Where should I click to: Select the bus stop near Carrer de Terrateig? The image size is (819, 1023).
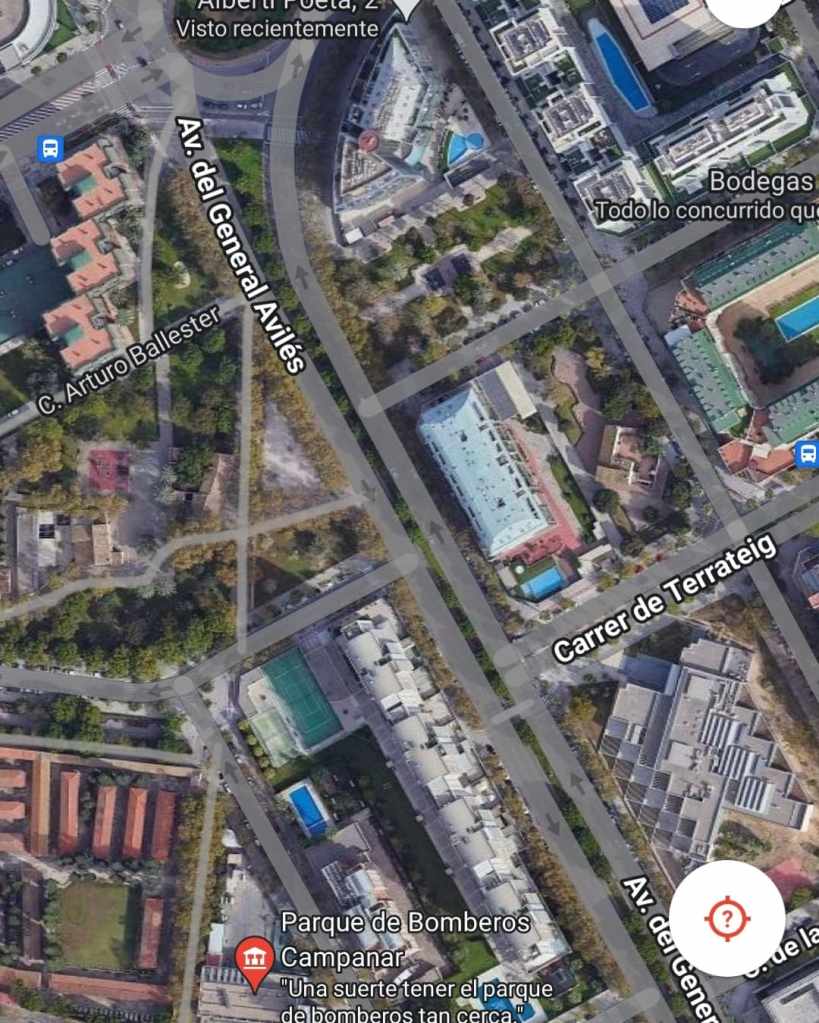[x=807, y=453]
